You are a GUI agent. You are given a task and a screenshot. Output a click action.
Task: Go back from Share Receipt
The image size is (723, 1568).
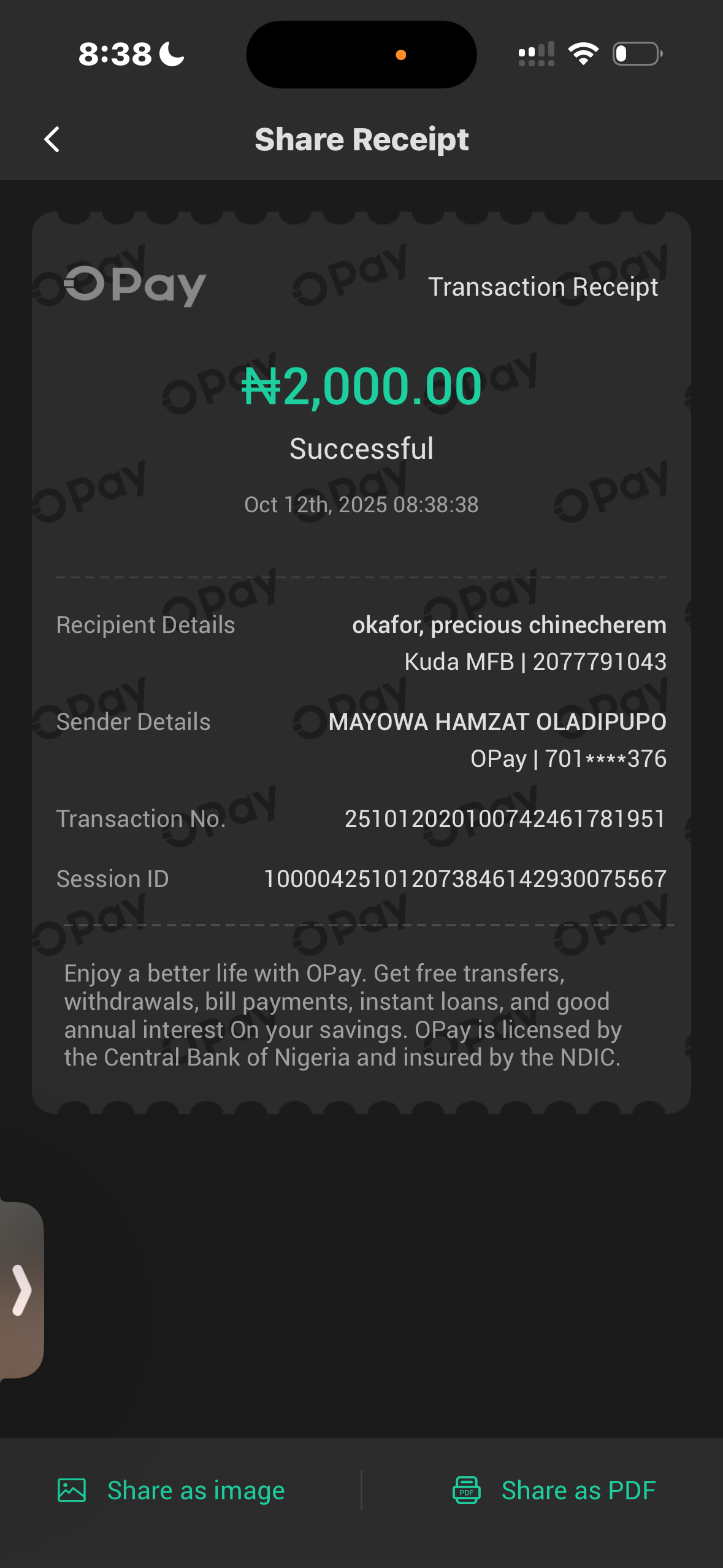pos(52,140)
